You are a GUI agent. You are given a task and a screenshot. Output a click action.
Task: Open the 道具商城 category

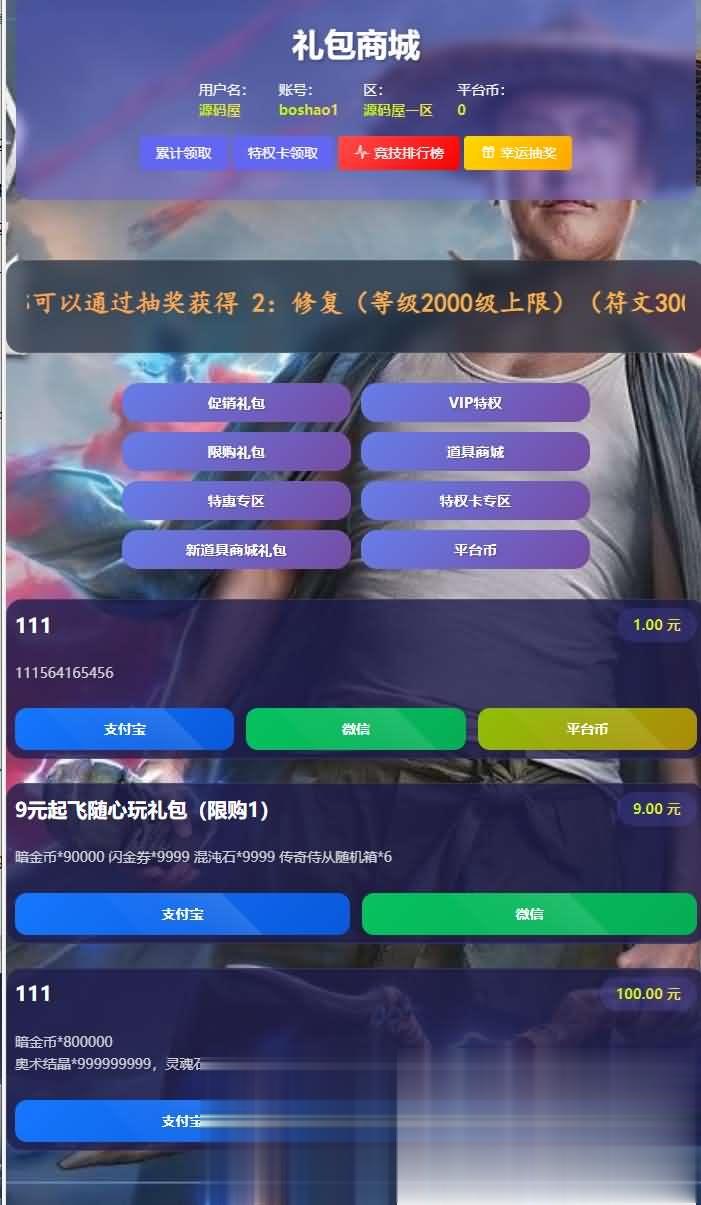click(x=475, y=452)
